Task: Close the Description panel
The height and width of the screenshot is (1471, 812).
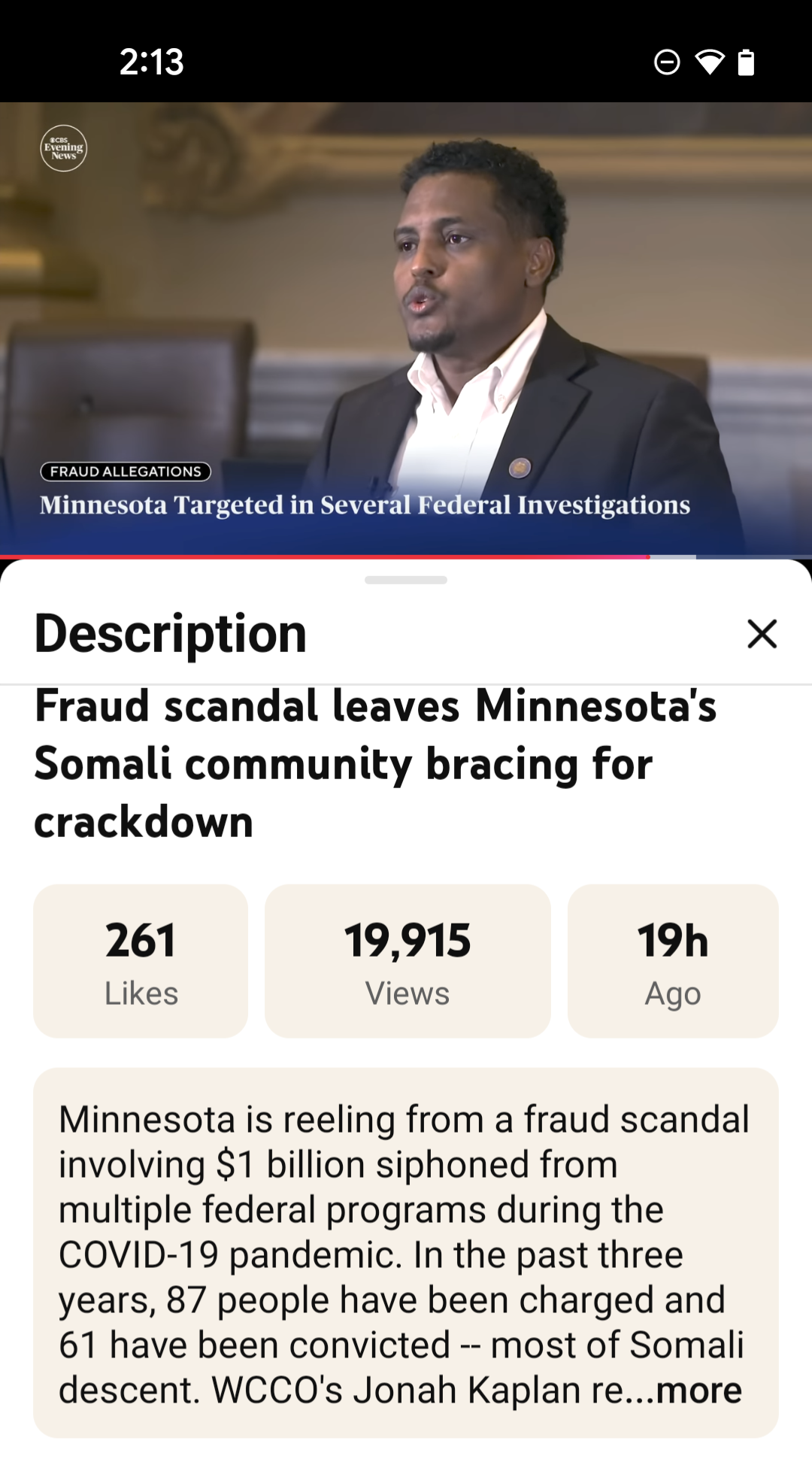Action: tap(762, 634)
